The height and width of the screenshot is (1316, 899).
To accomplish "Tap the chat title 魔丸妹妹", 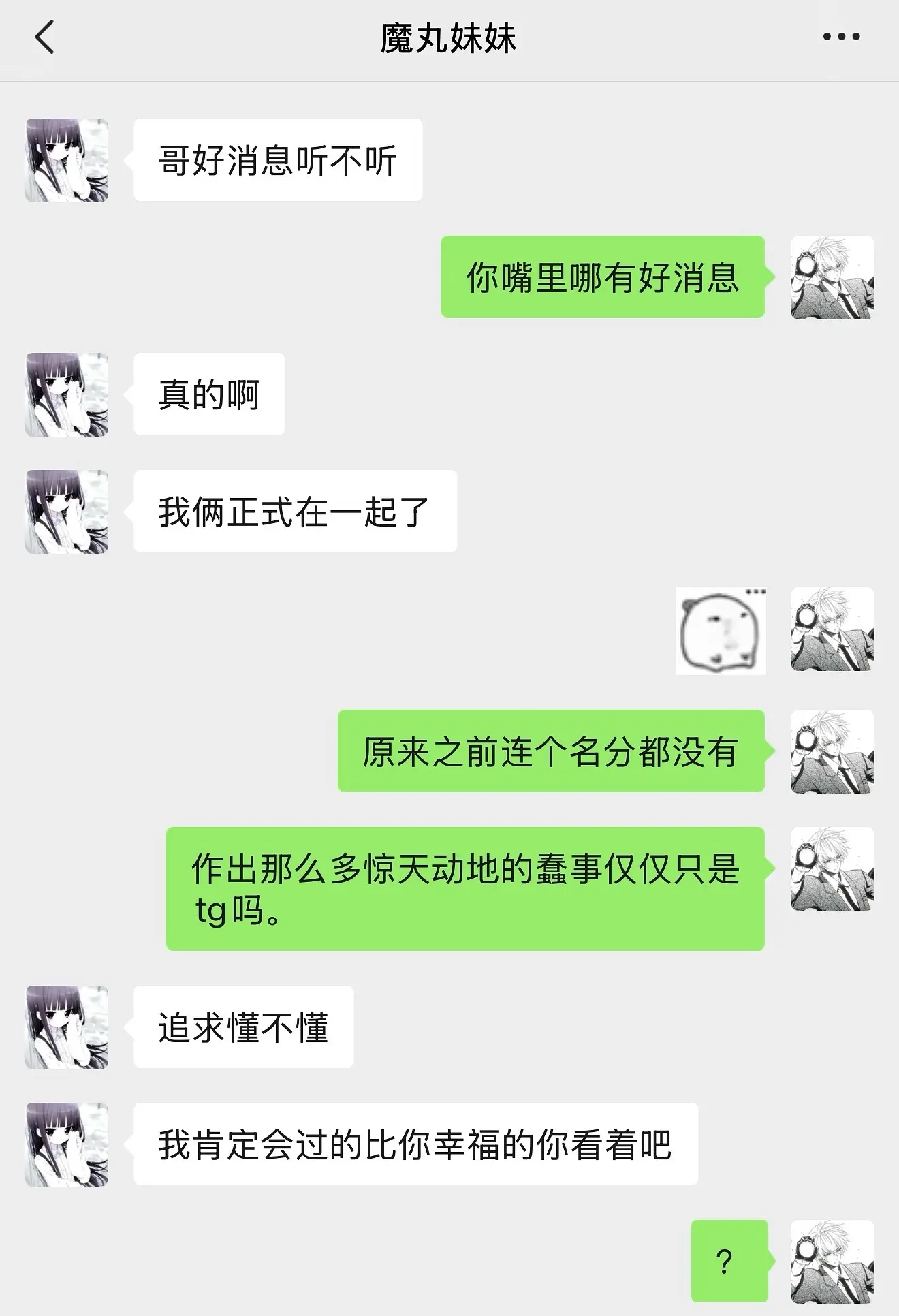I will pos(449,37).
